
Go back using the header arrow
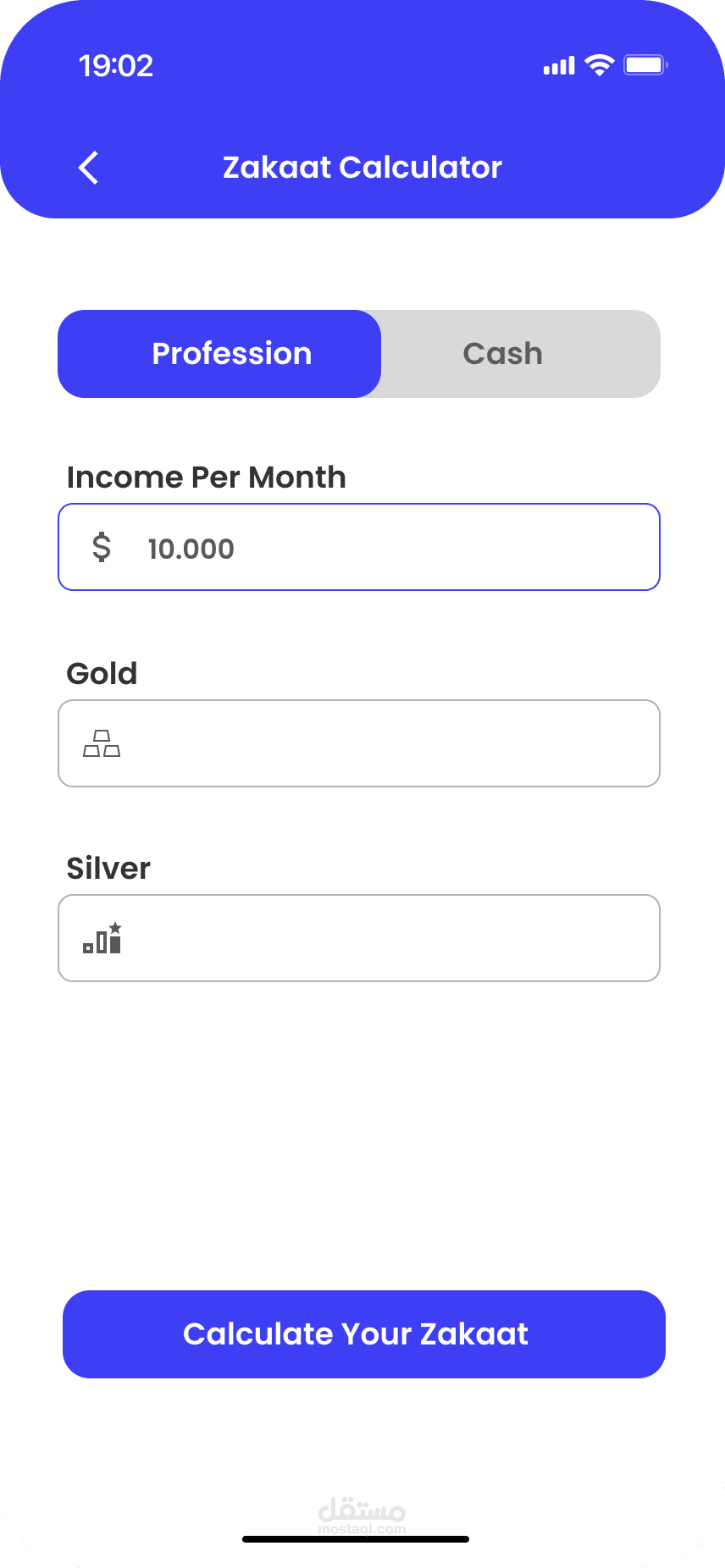(89, 168)
